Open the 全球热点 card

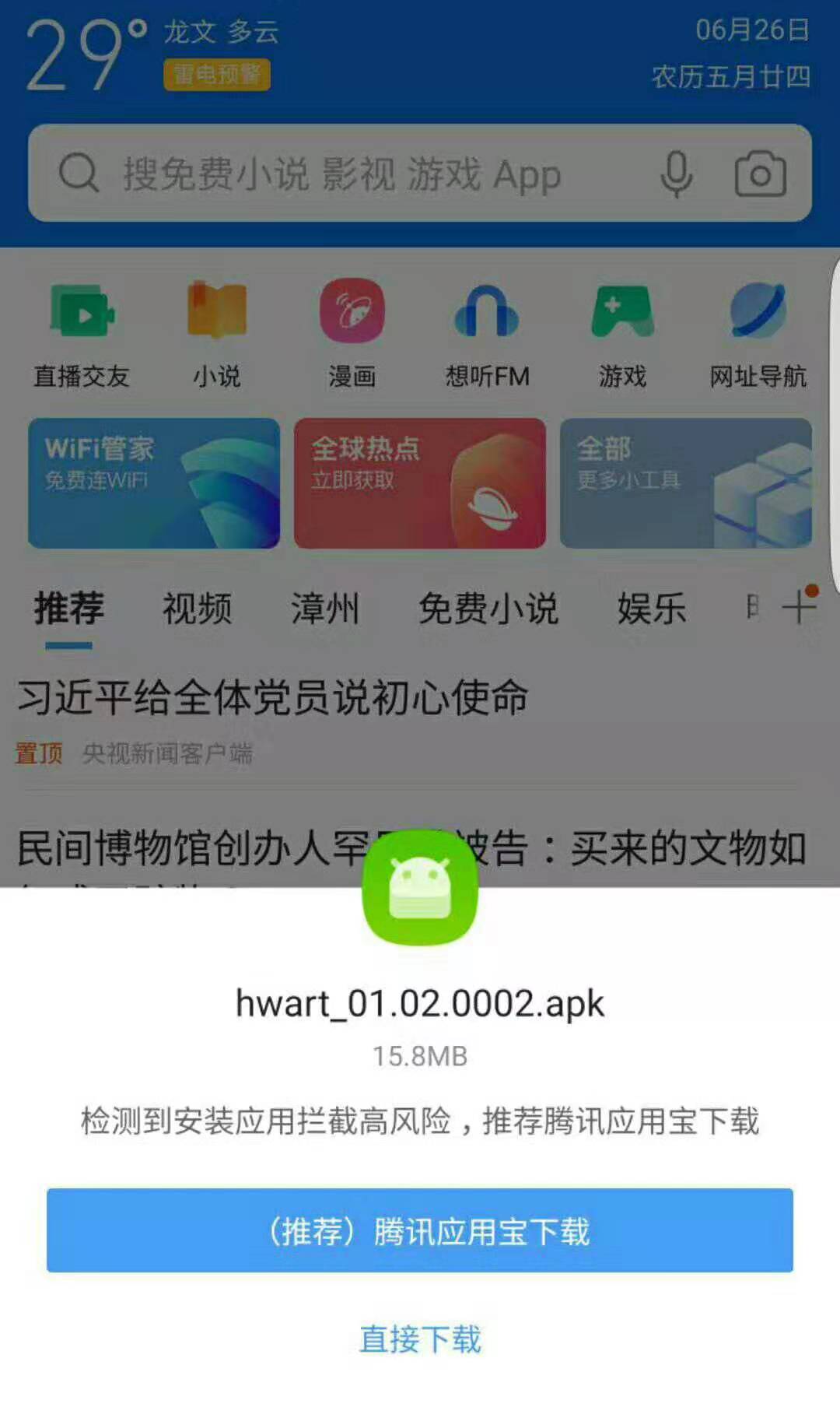pos(420,483)
